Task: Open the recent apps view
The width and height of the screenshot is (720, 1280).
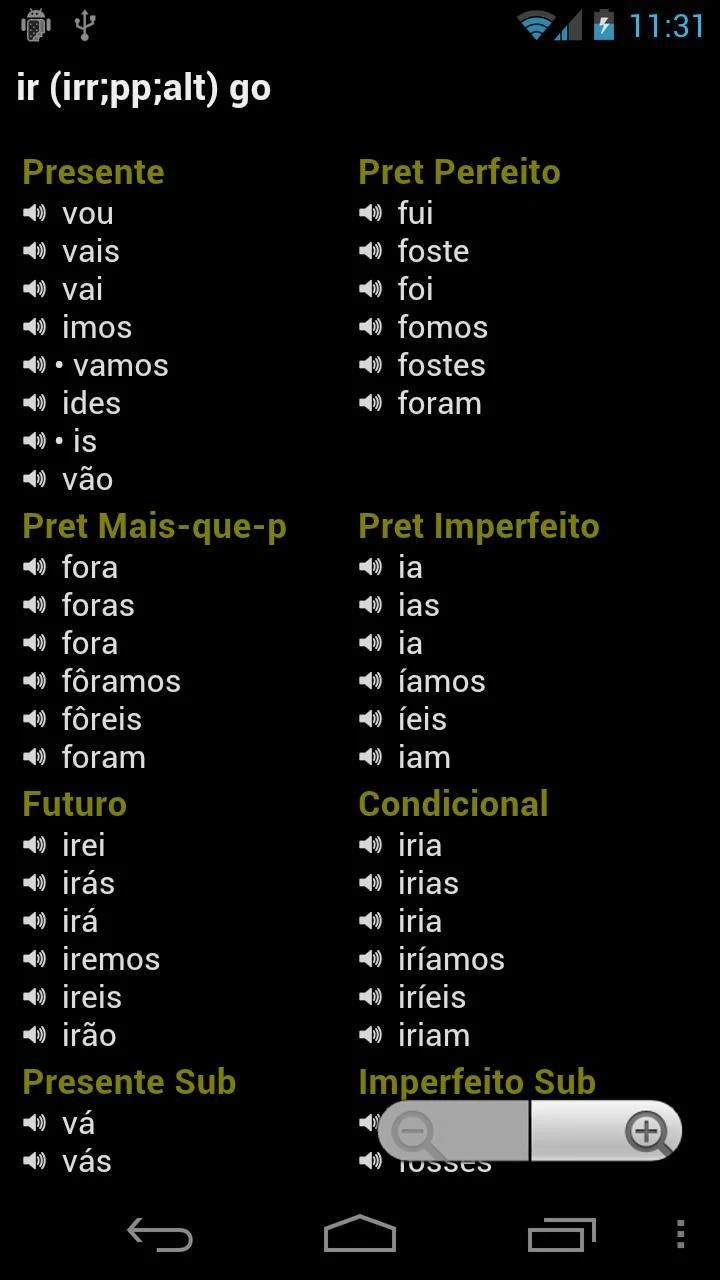Action: coord(561,1235)
